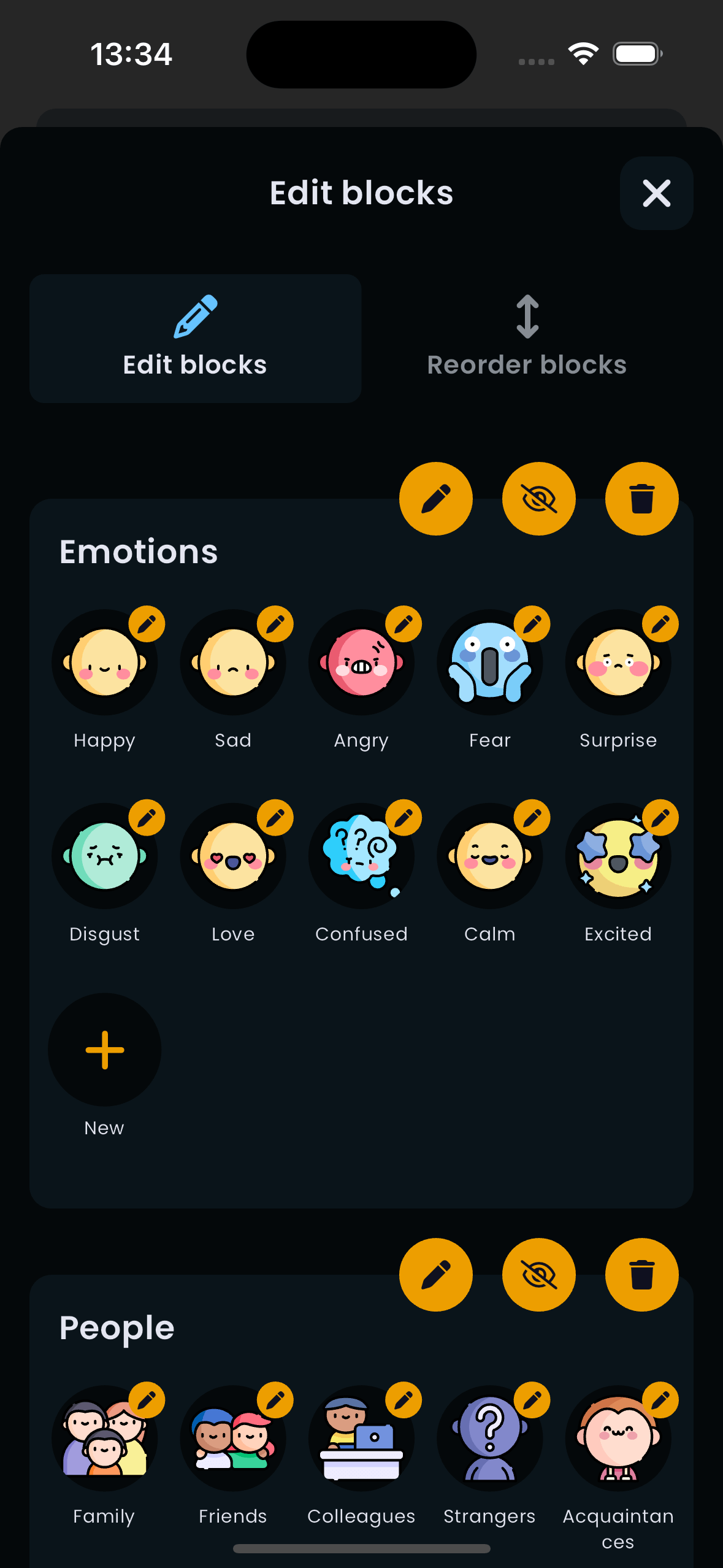
Task: Edit the Family item
Action: 147,1400
